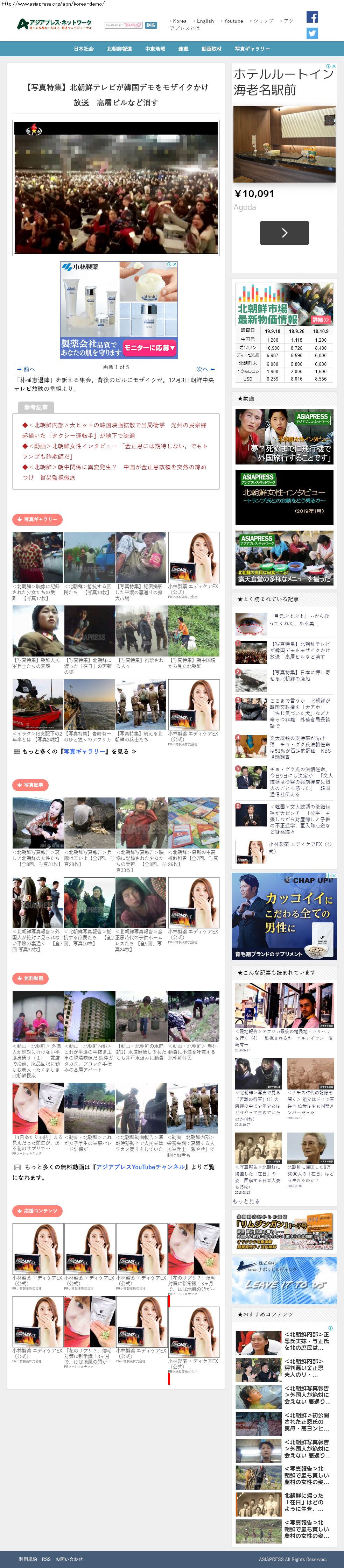This screenshot has height=1568, width=344.
Task: Open the English header link
Action: coord(205,21)
